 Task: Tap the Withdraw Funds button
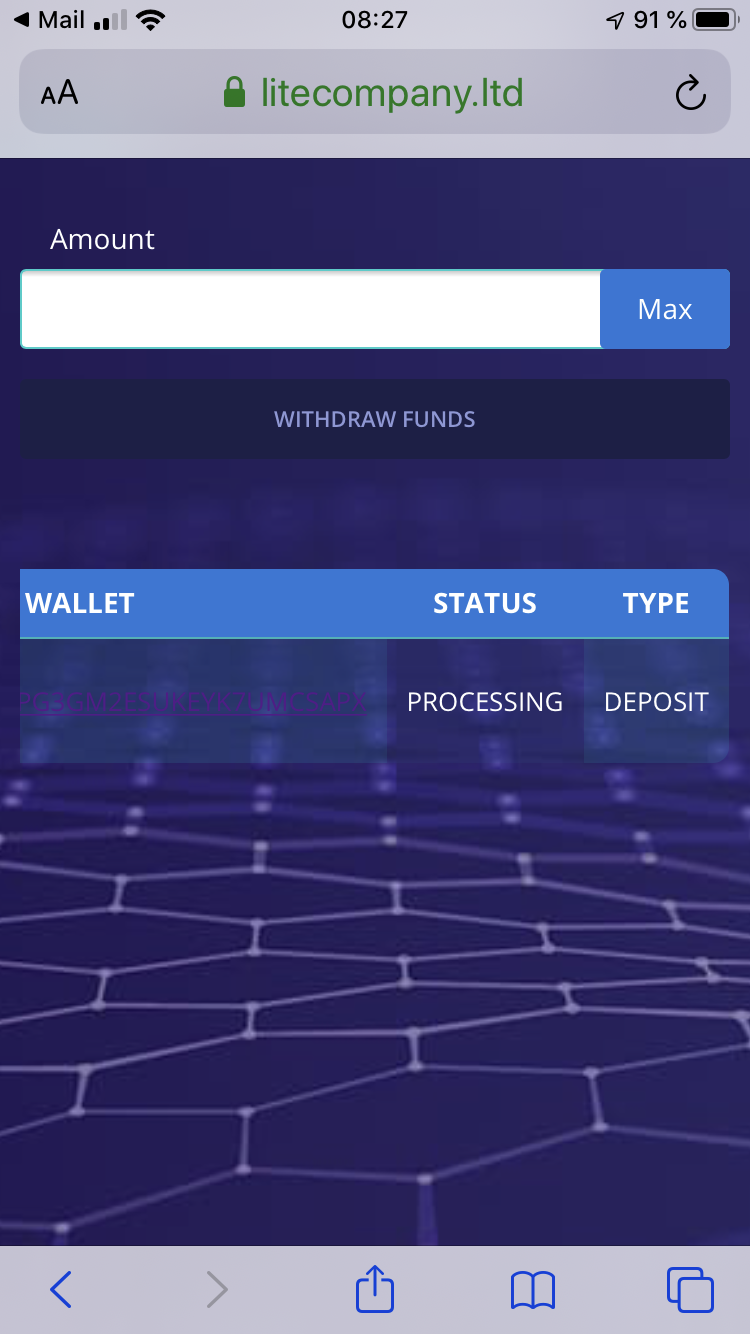click(x=375, y=419)
